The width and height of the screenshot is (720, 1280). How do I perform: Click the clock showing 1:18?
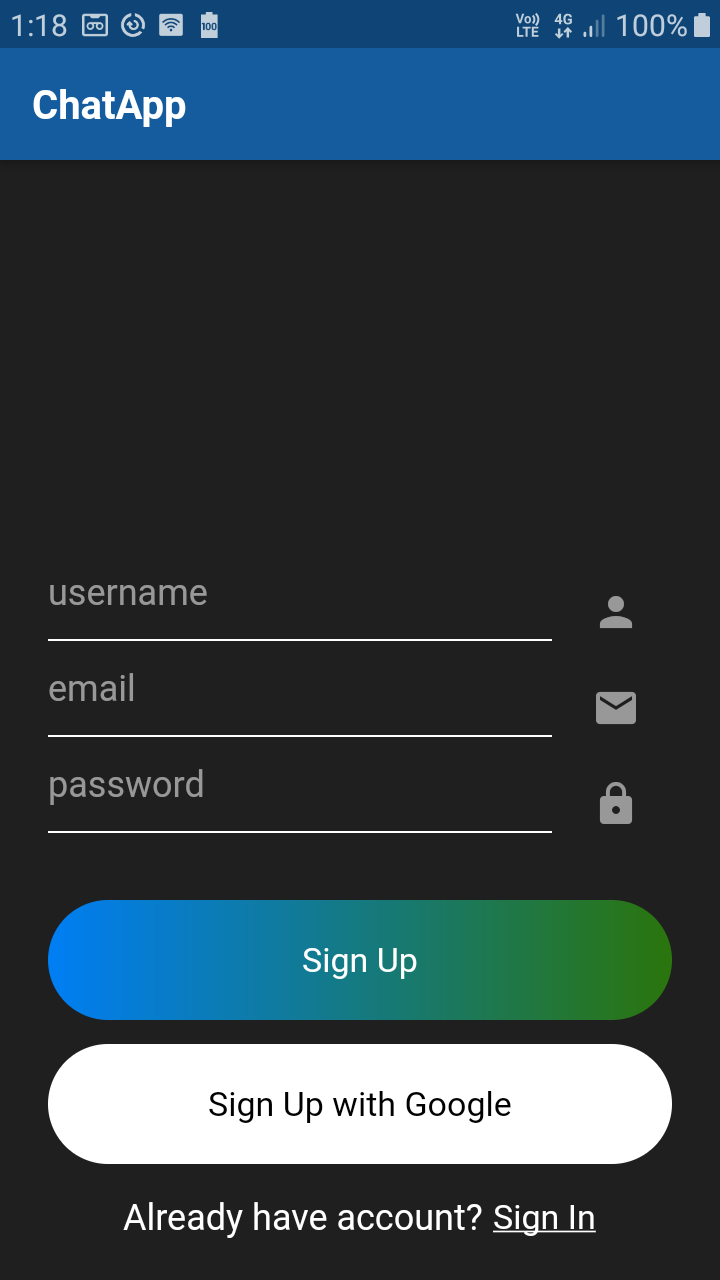point(38,24)
